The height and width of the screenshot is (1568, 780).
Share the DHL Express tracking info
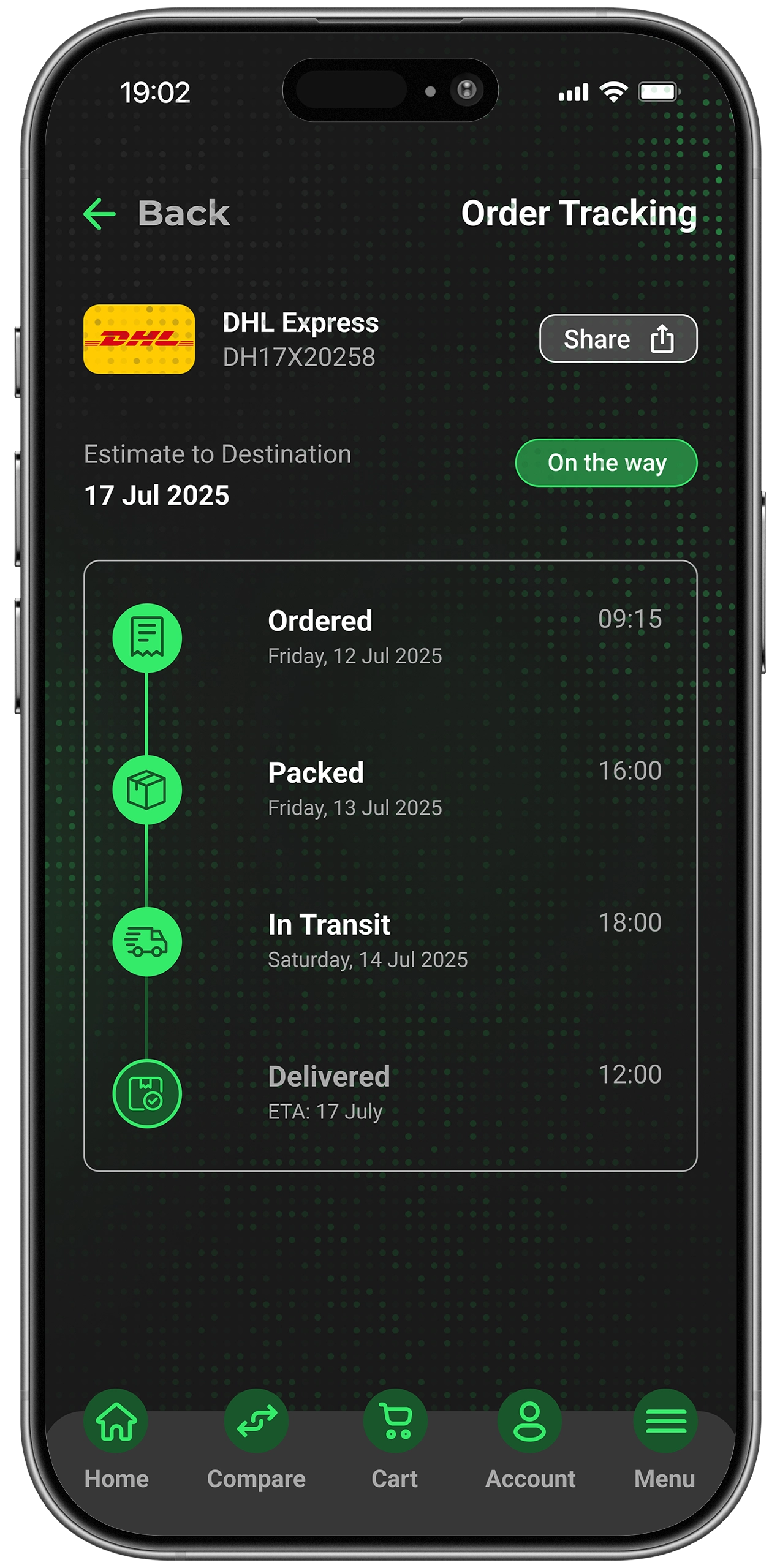618,339
